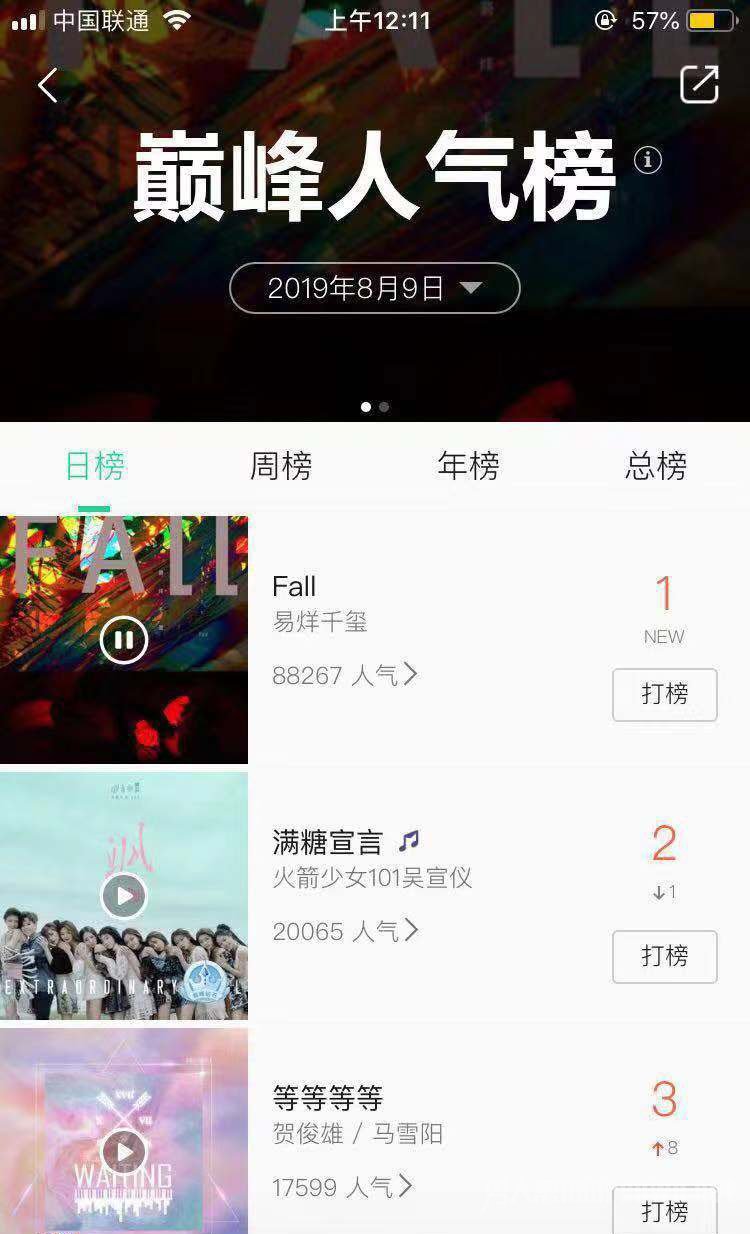Open the info icon next to 巅峰人气榜
Viewport: 750px width, 1234px height.
coord(648,160)
